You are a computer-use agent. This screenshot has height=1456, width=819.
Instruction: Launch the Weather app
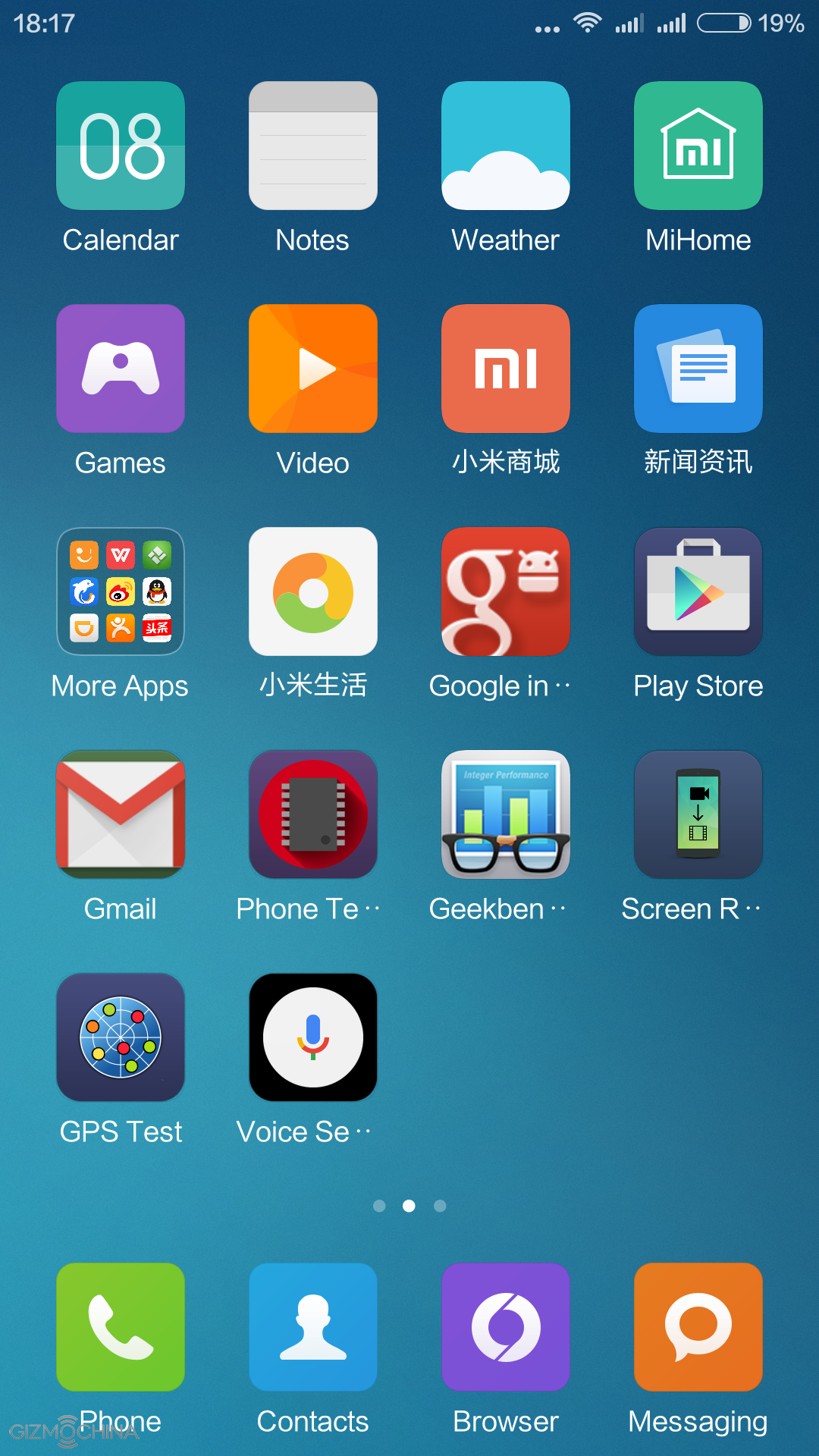pyautogui.click(x=505, y=146)
